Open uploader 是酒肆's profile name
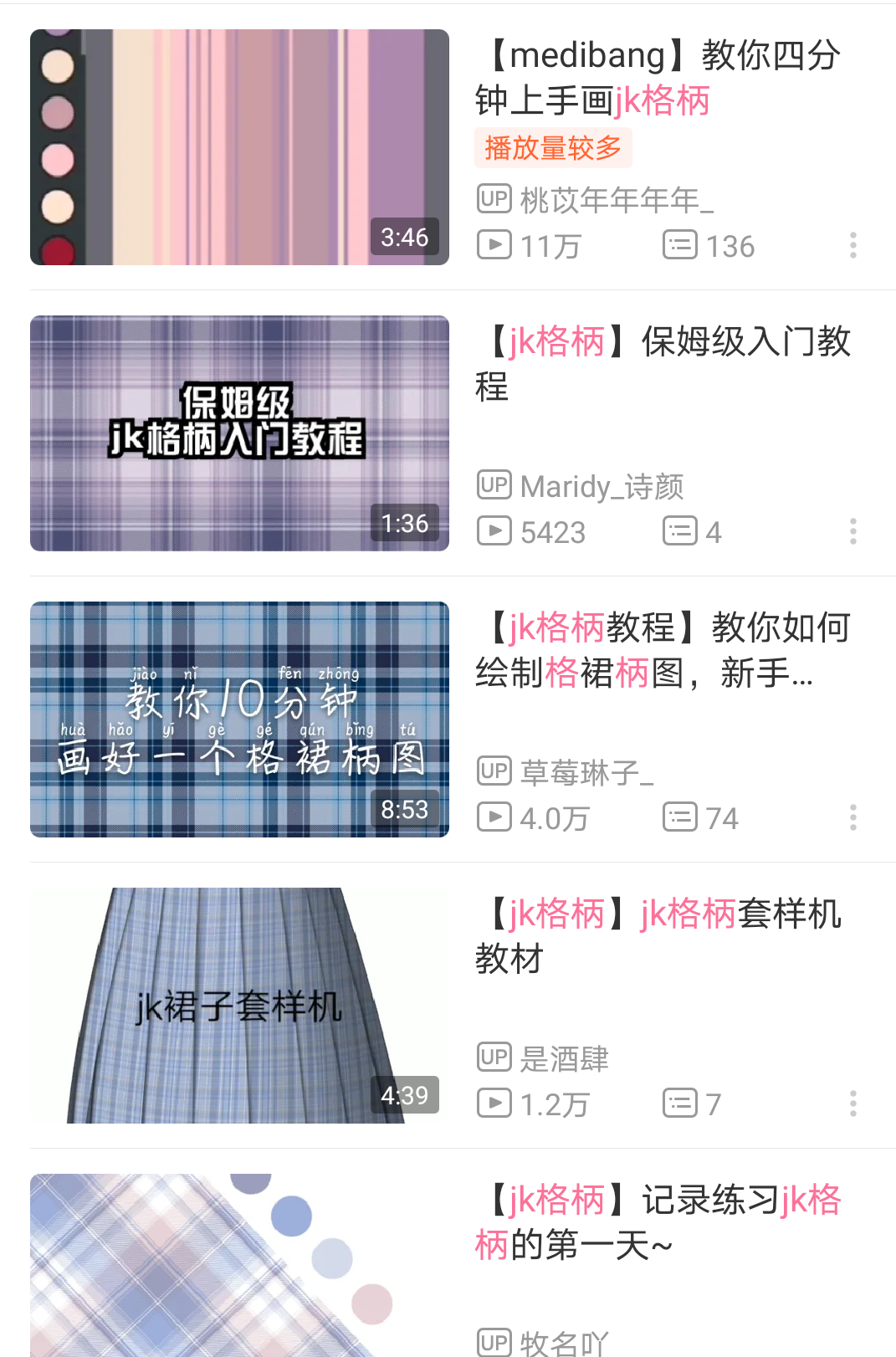 [563, 1058]
